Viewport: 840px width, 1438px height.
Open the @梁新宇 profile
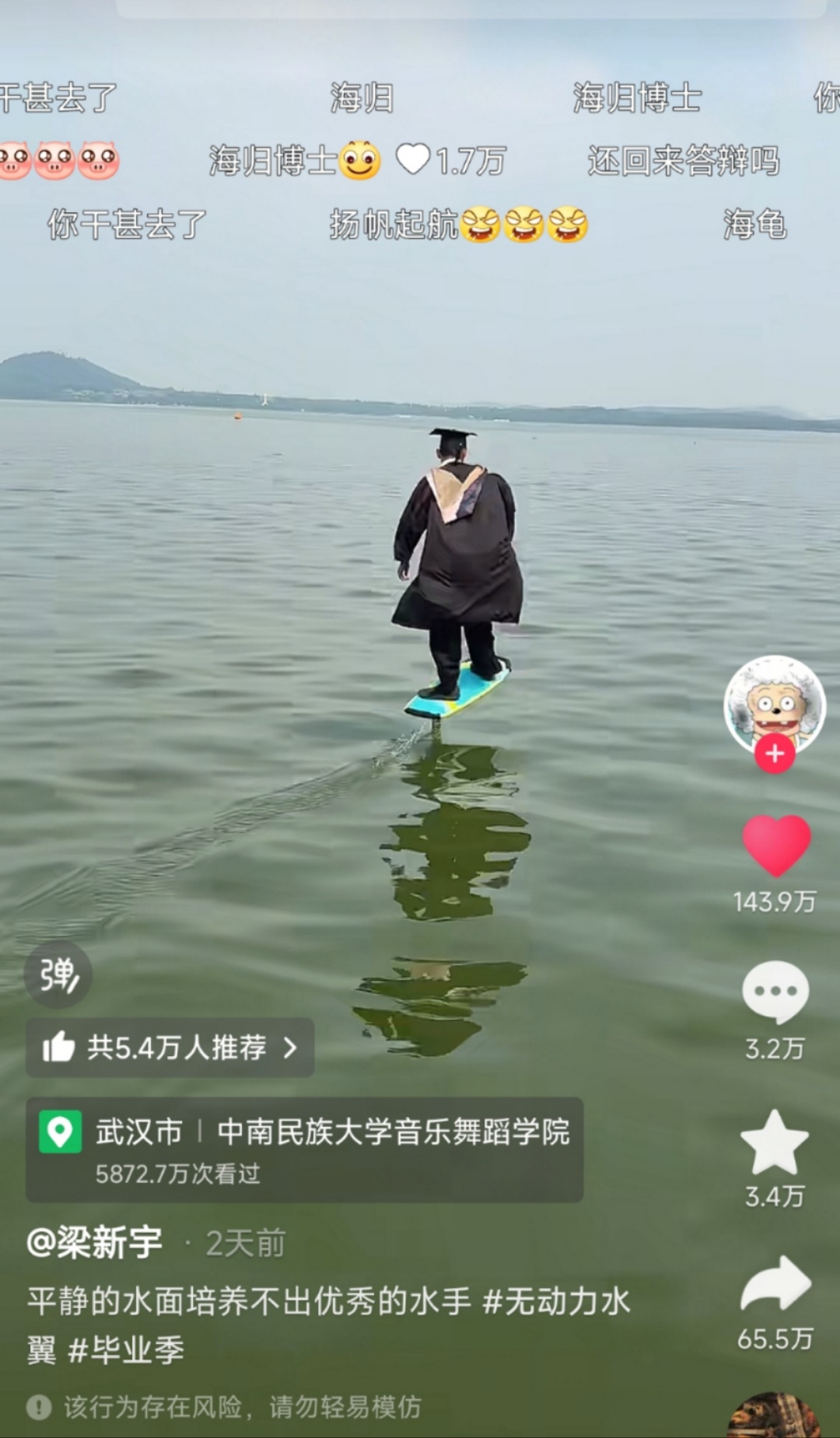click(x=94, y=1242)
